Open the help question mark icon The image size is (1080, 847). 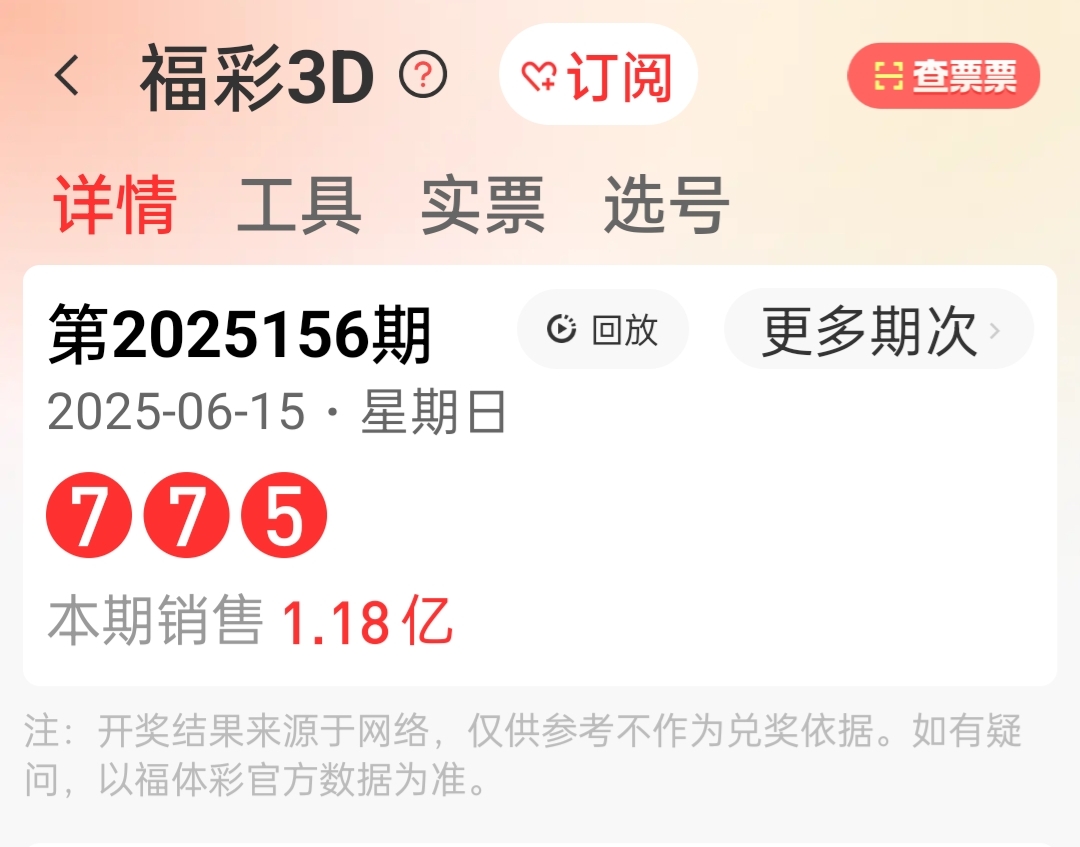[423, 75]
